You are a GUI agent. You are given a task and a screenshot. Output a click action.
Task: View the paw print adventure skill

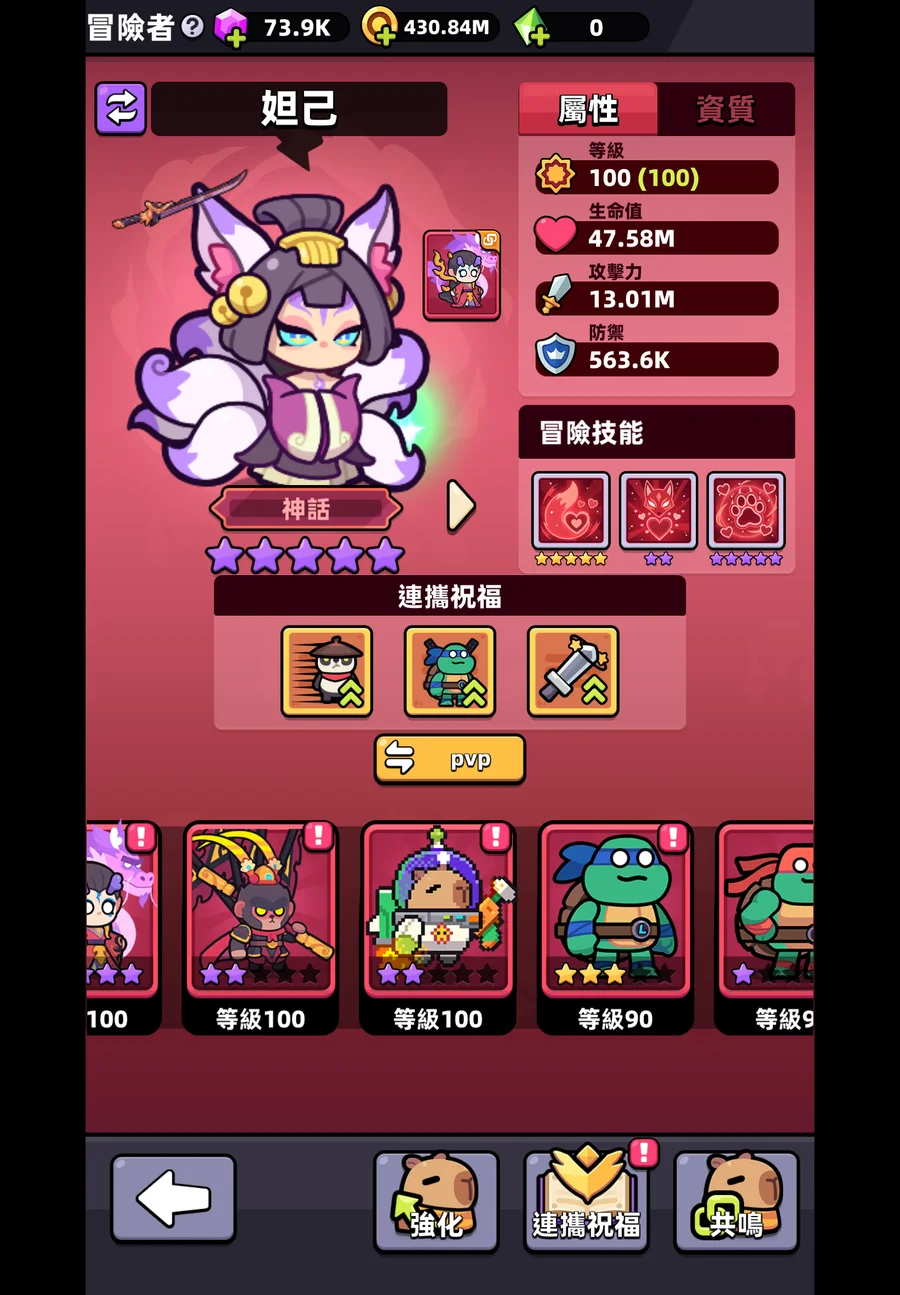pos(746,510)
